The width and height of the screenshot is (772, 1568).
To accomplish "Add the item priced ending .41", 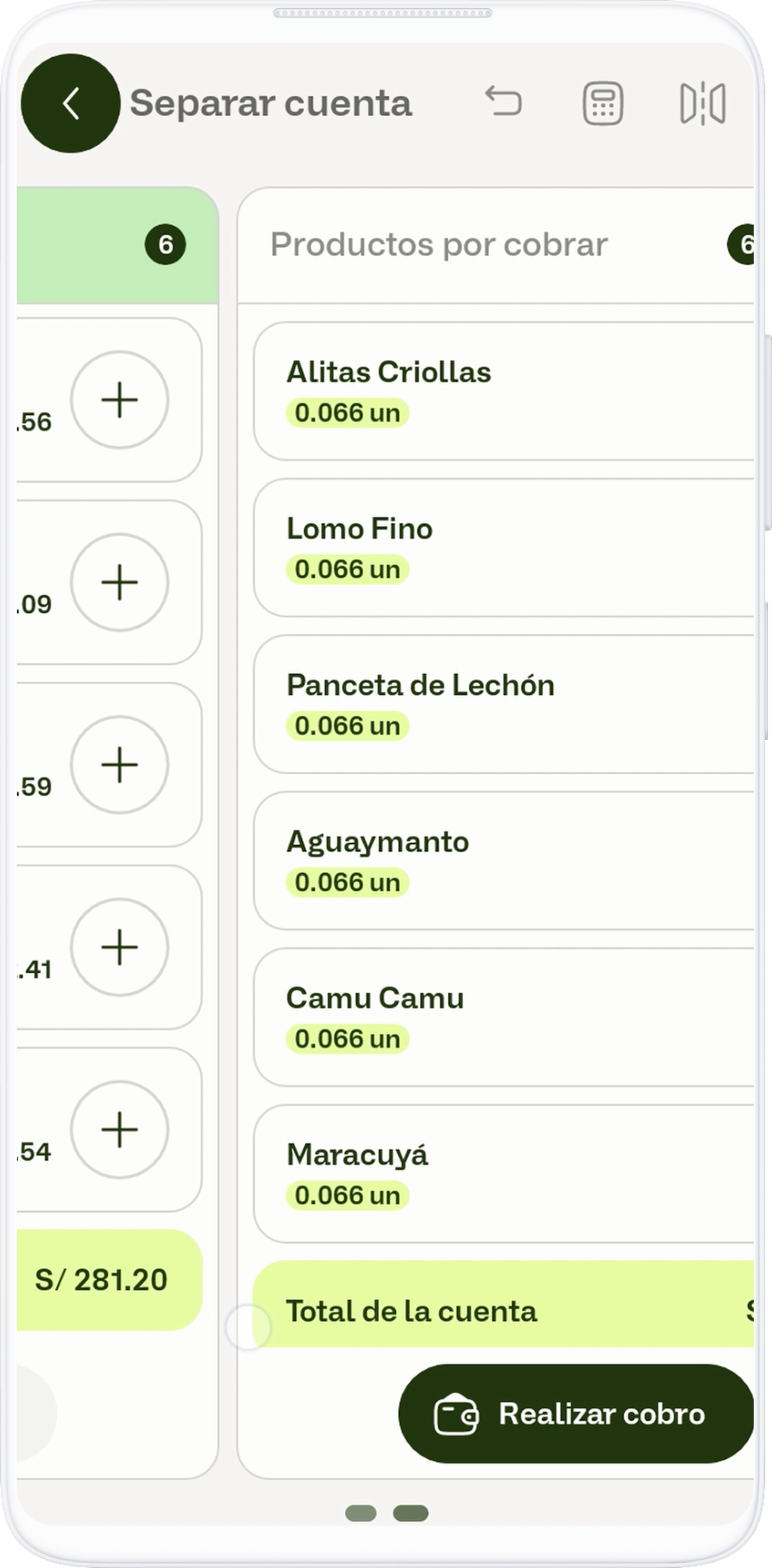I will (120, 946).
